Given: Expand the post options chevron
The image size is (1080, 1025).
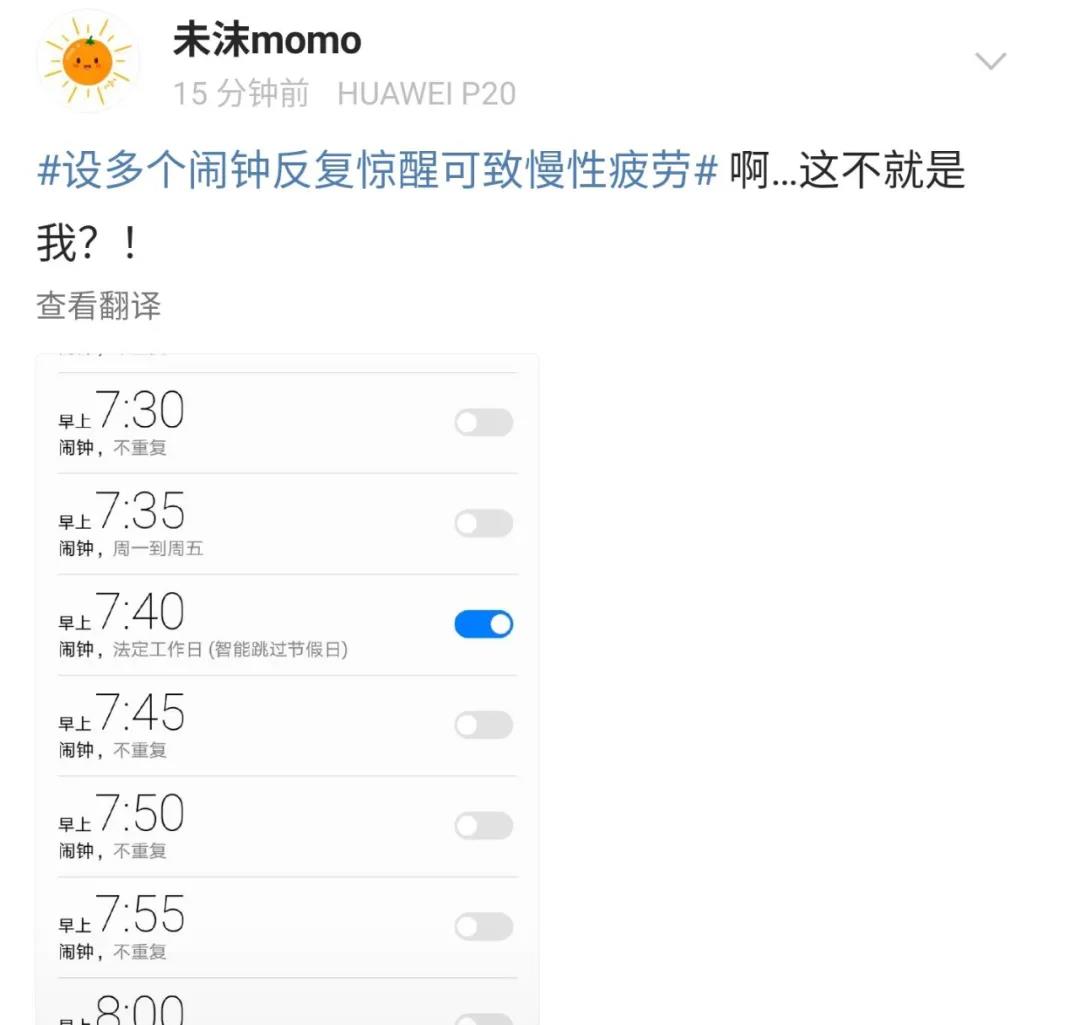Looking at the screenshot, I should coord(990,62).
